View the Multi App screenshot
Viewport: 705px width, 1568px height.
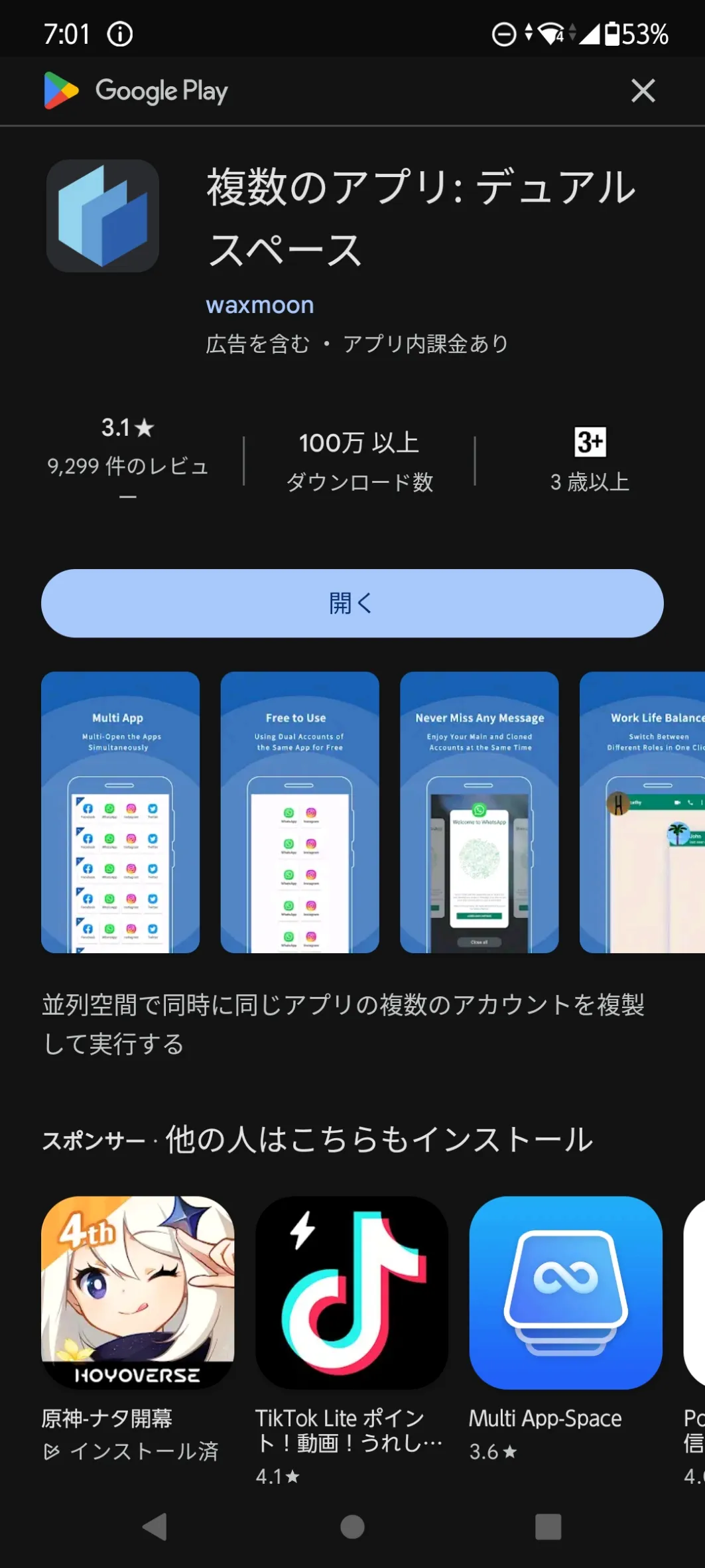pyautogui.click(x=120, y=813)
